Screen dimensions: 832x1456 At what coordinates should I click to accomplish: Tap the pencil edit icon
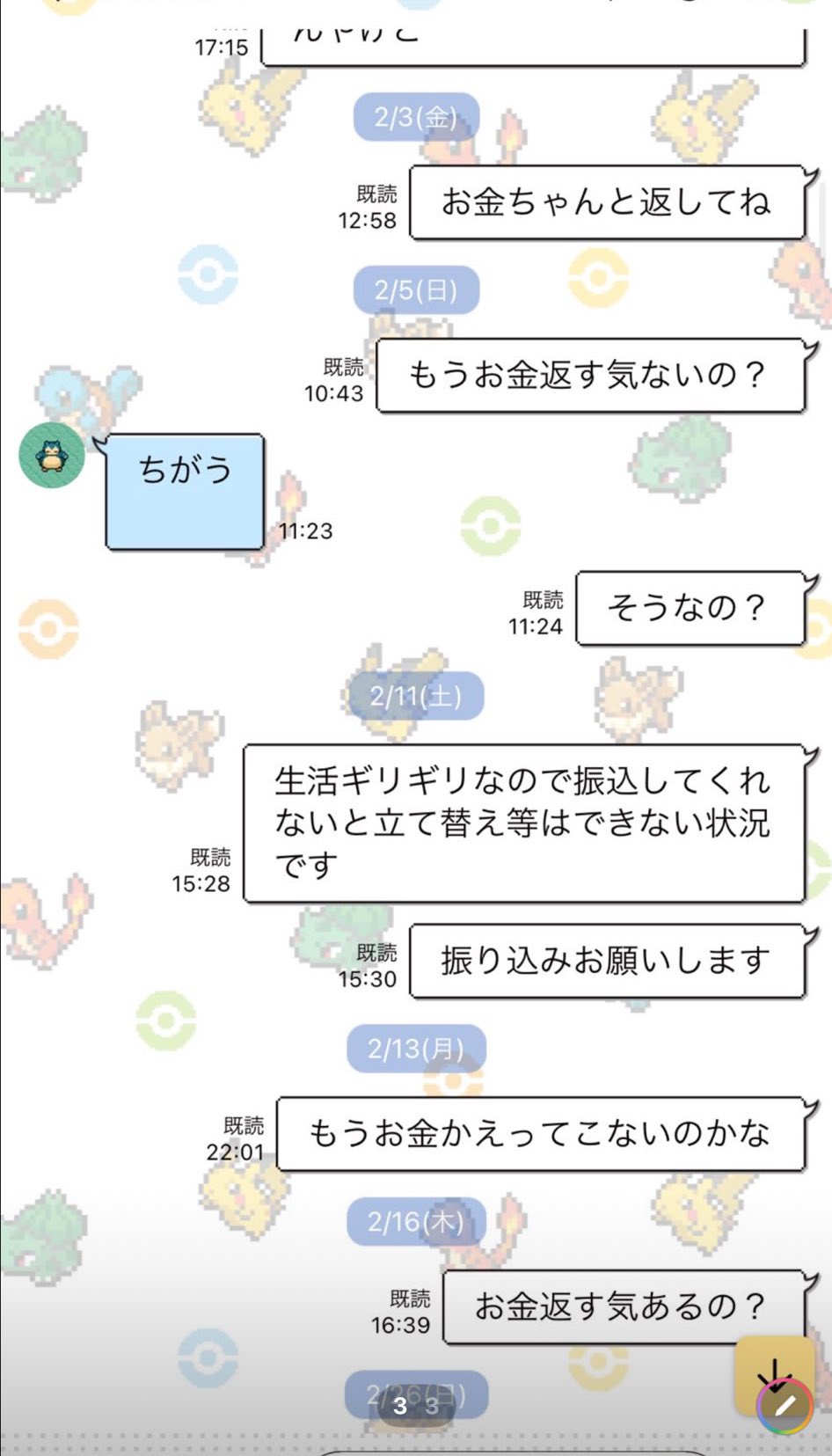(785, 1405)
